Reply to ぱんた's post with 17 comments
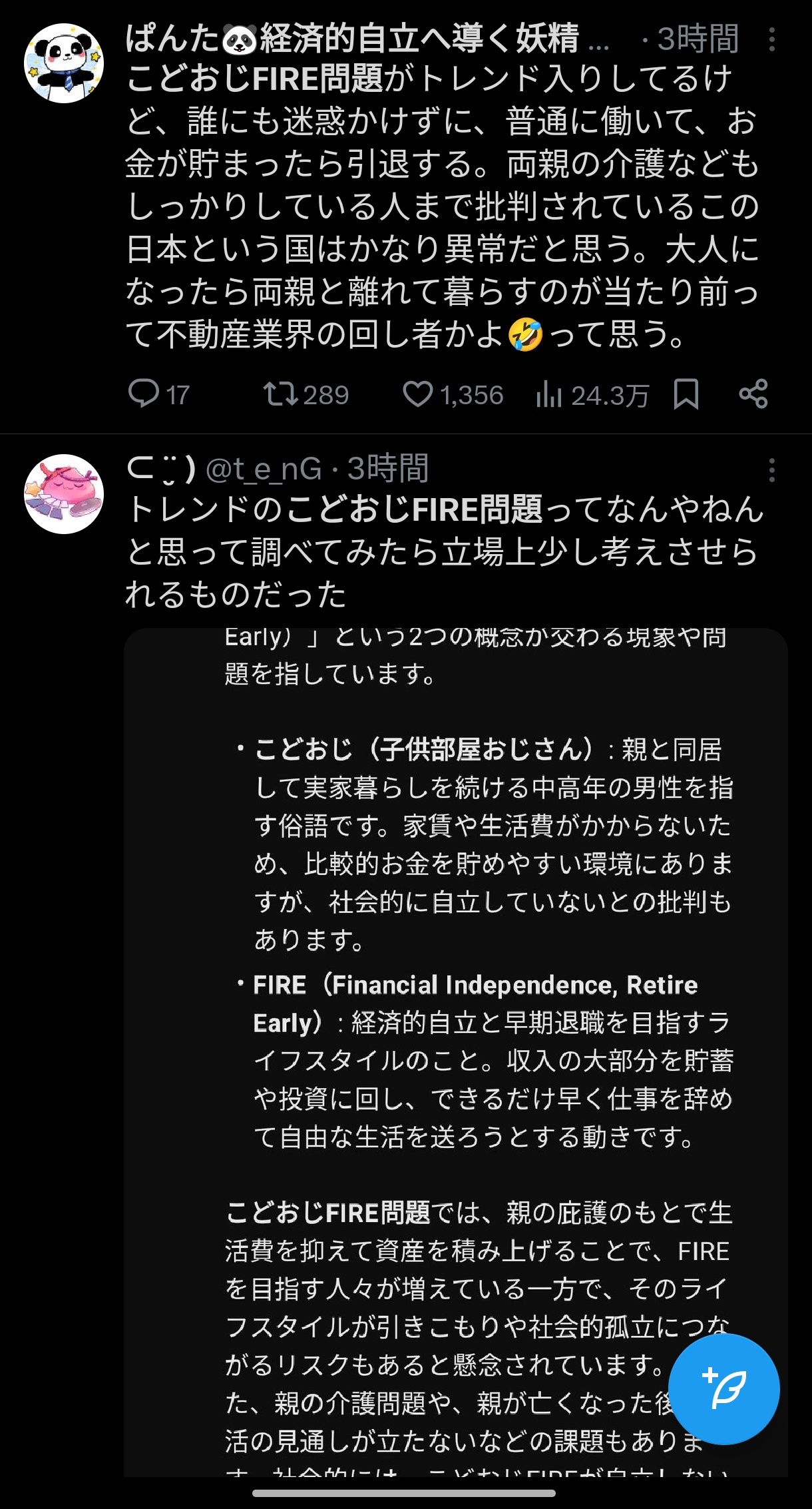 [159, 394]
